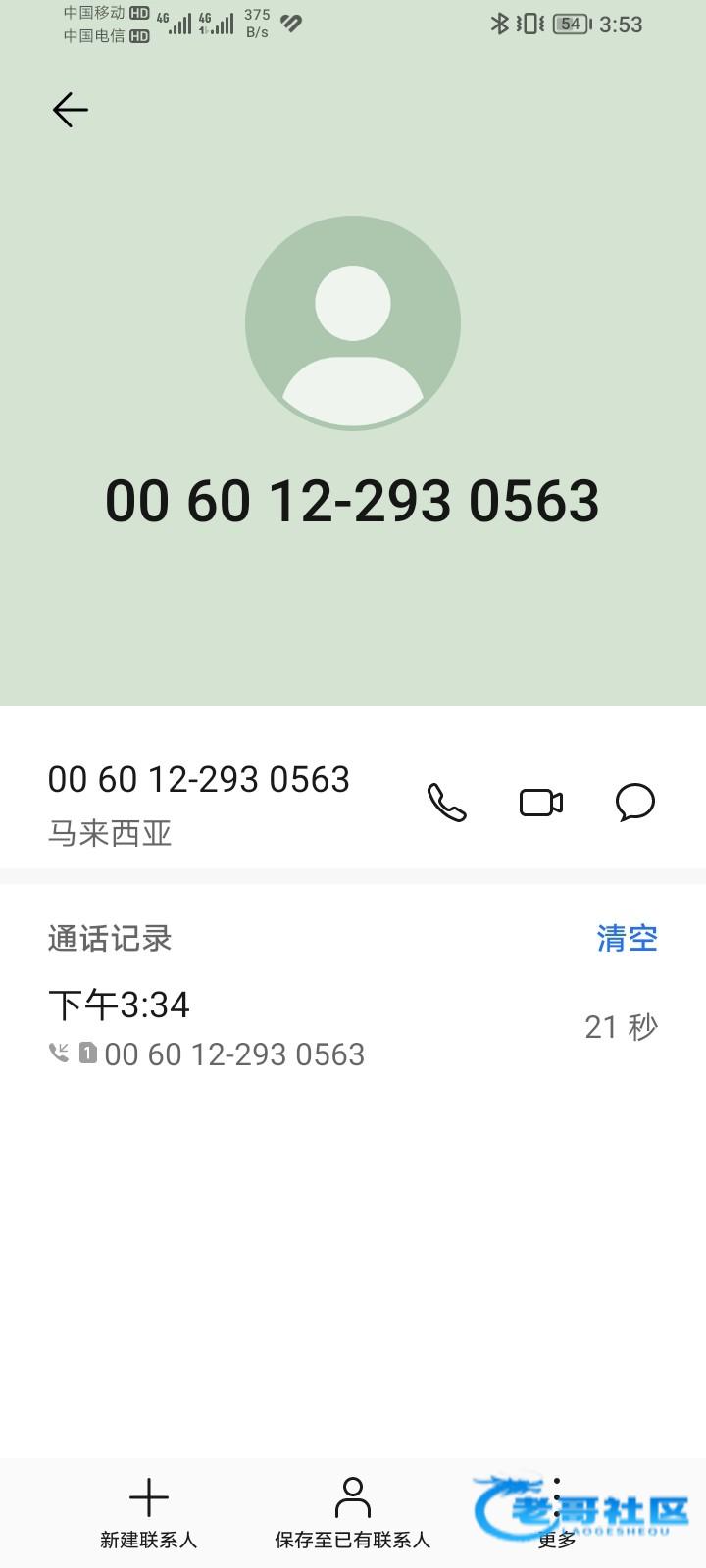706x1568 pixels.
Task: Go back using the arrow
Action: (x=71, y=110)
